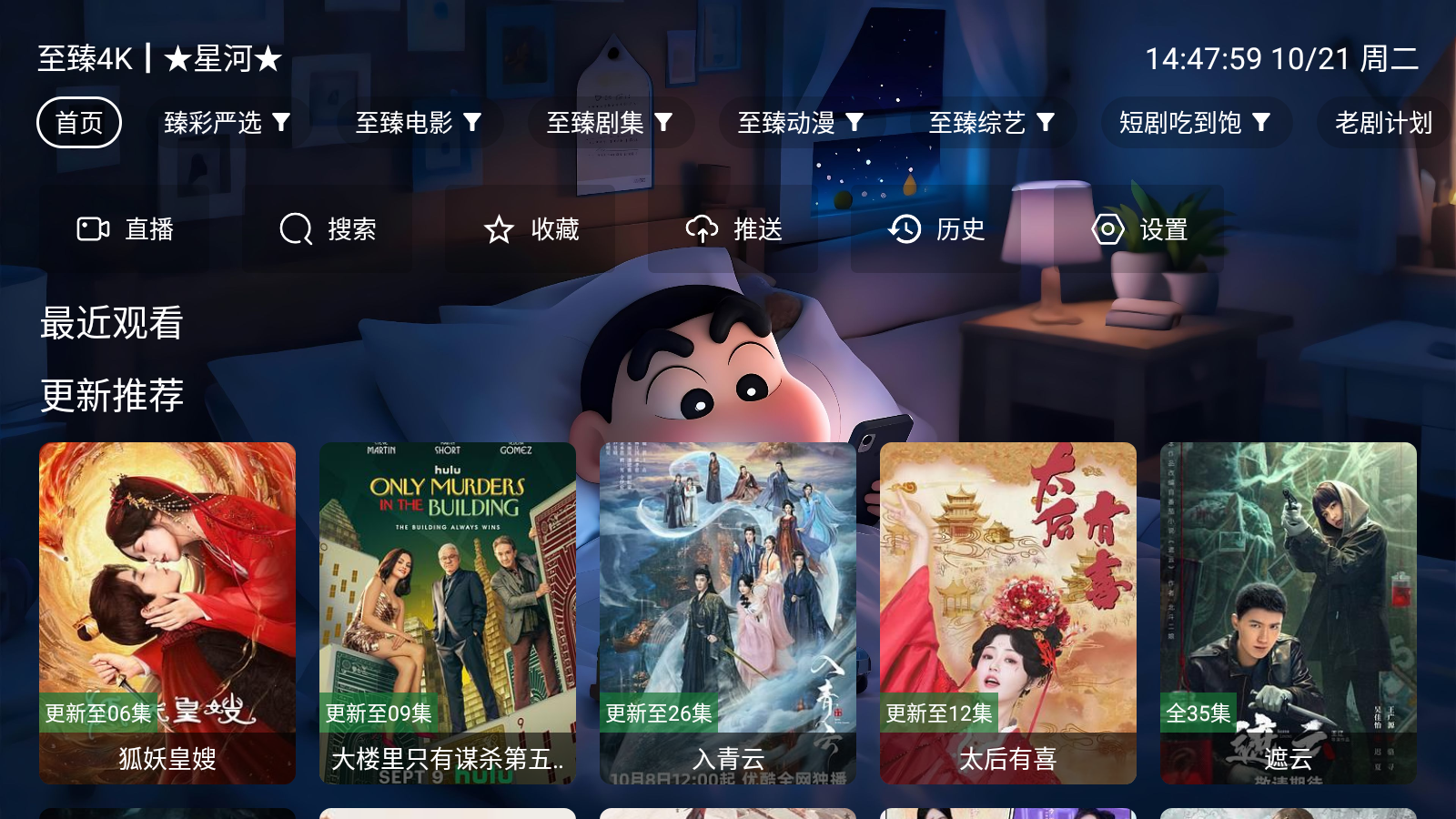
Task: Open the 太后有喜 show card
Action: 1008,612
